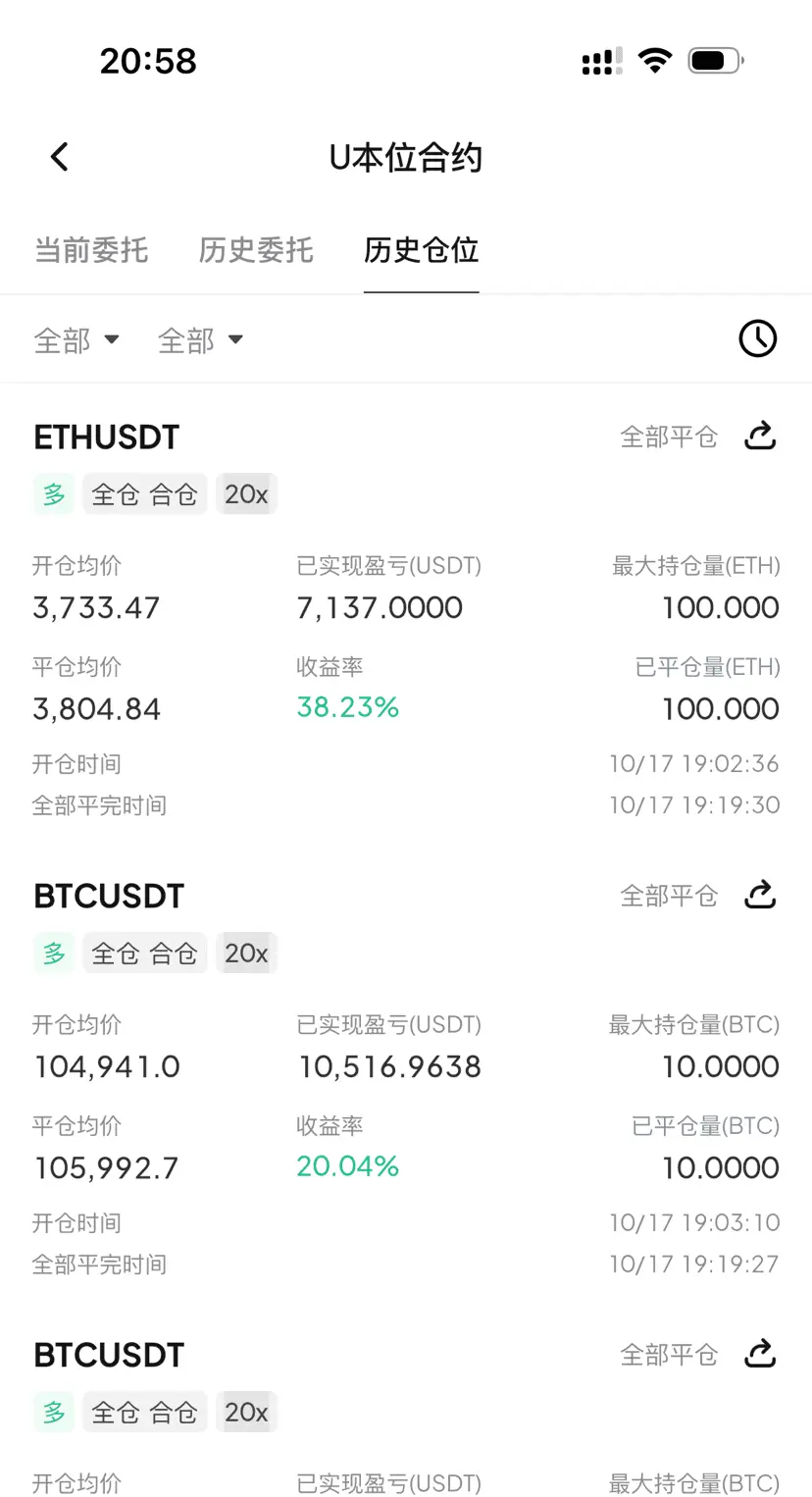Image resolution: width=812 pixels, height=1497 pixels.
Task: Open the time range clock filter
Action: [757, 339]
